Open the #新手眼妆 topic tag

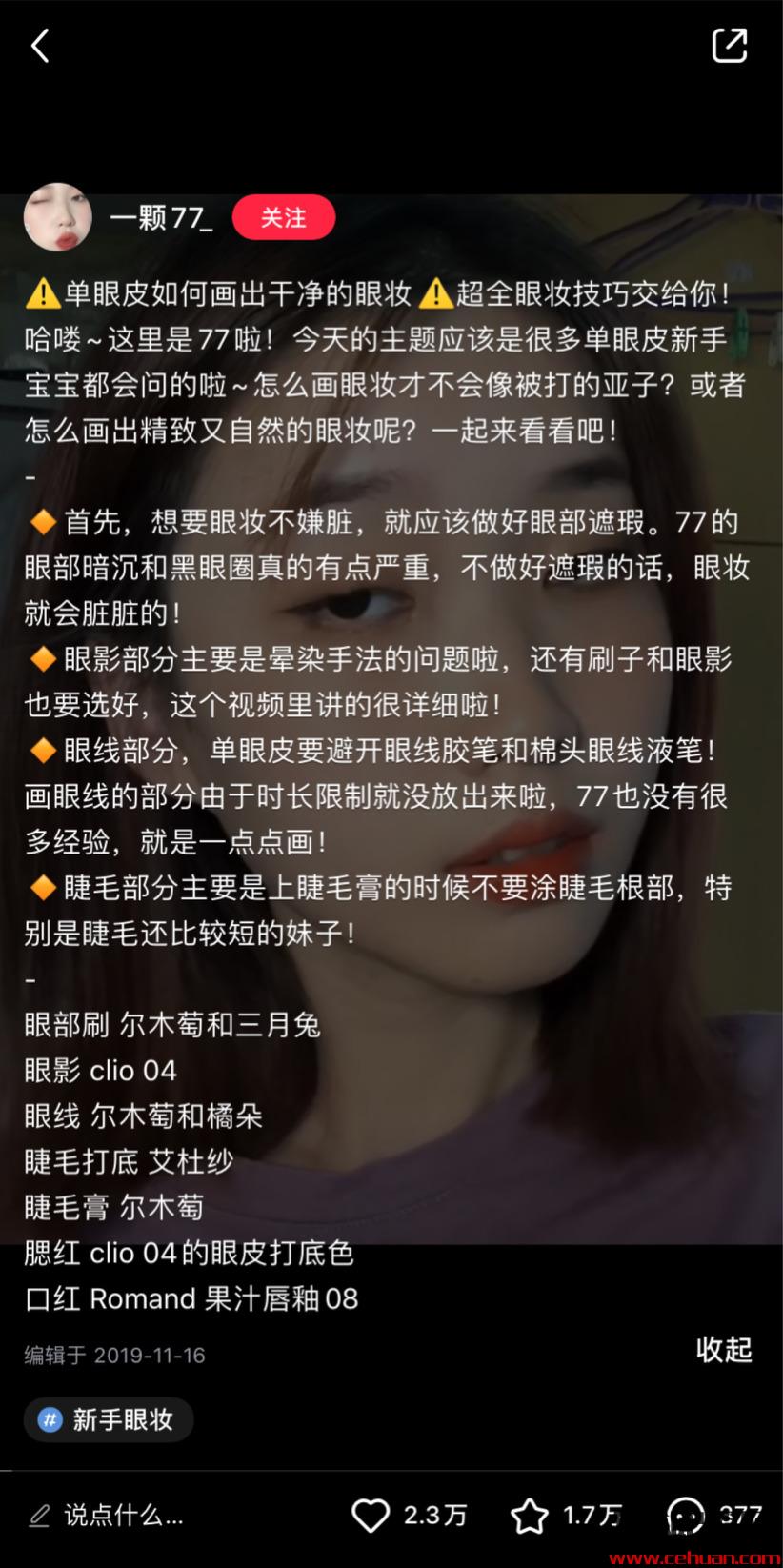pyautogui.click(x=109, y=1419)
